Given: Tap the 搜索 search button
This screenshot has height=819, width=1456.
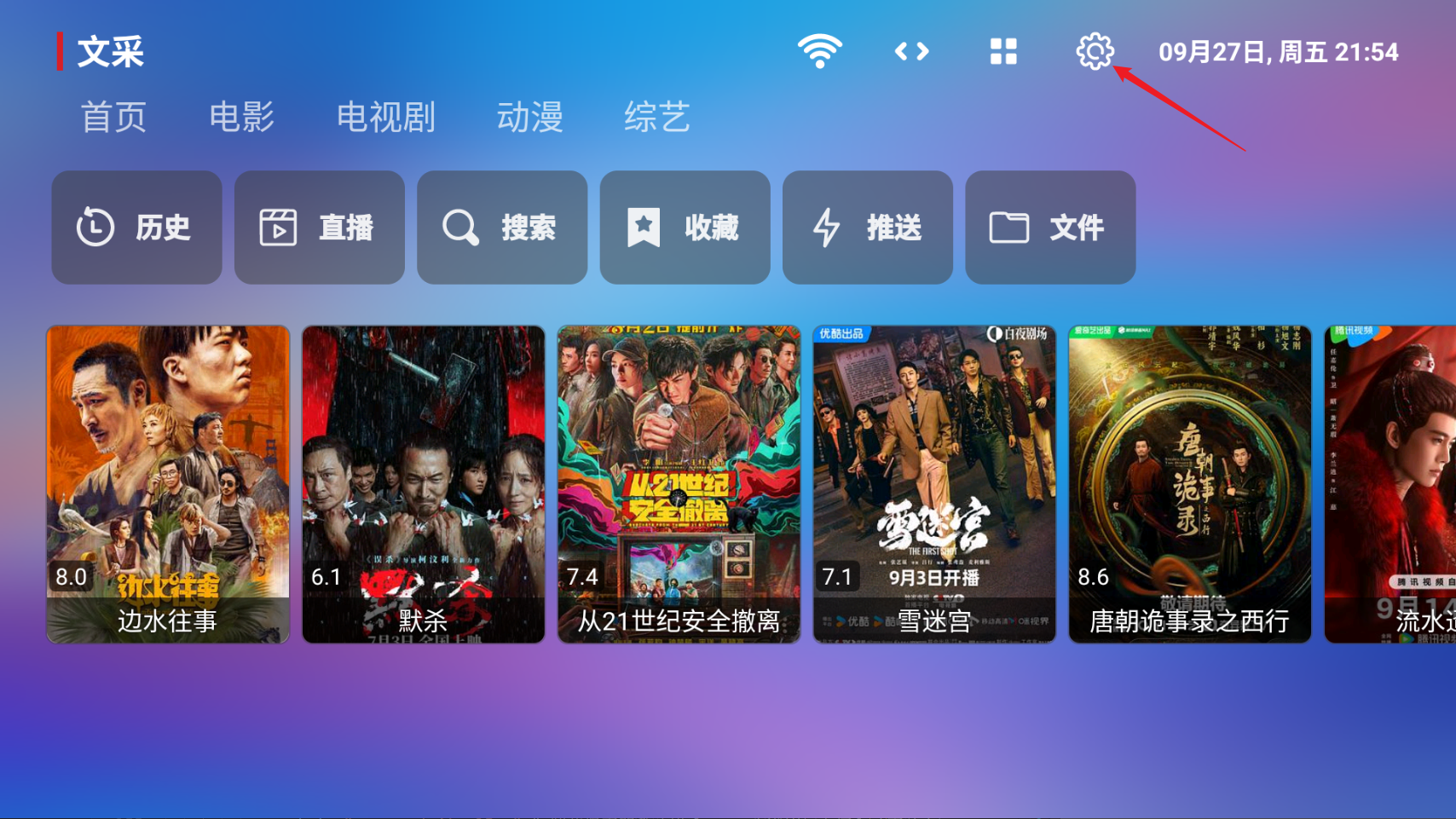Looking at the screenshot, I should pyautogui.click(x=502, y=228).
